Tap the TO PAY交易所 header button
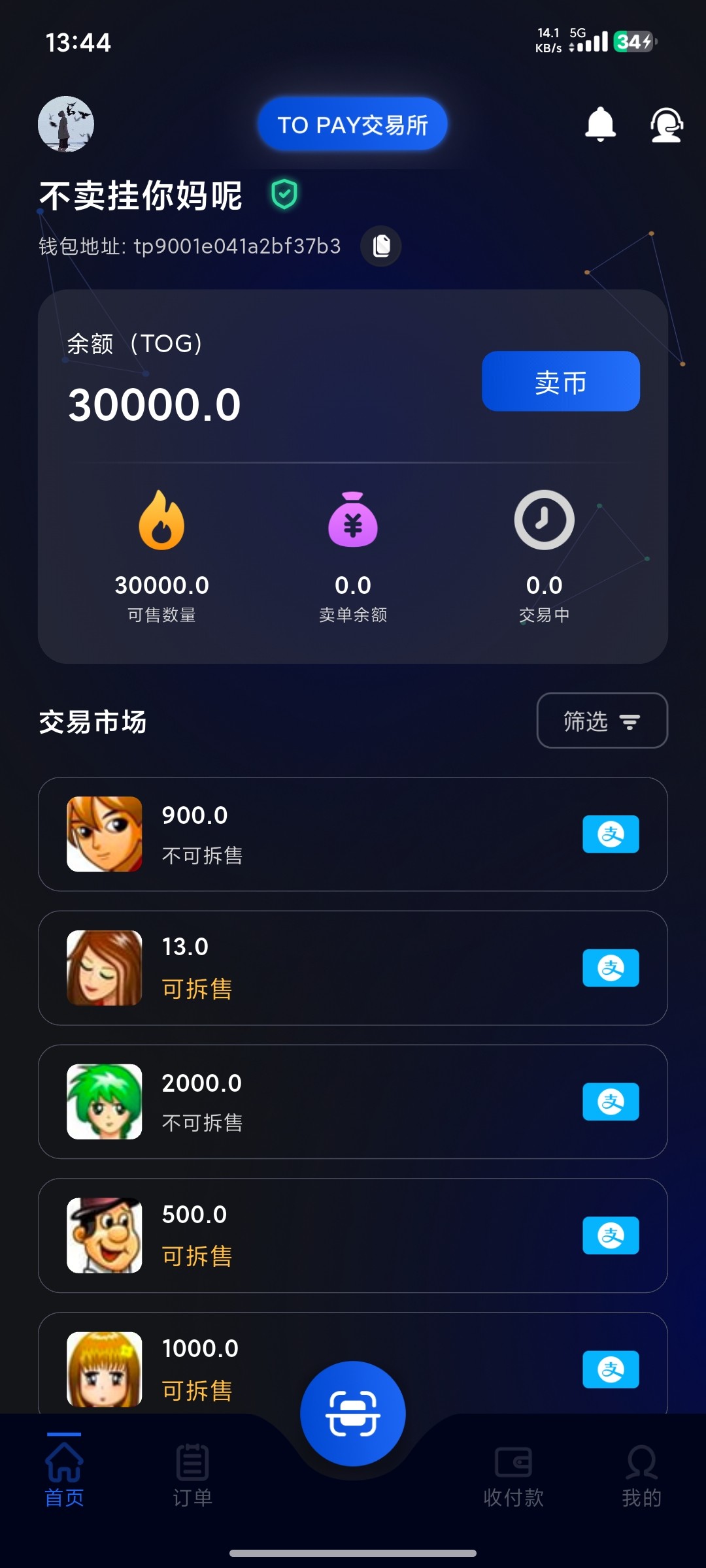 (352, 124)
